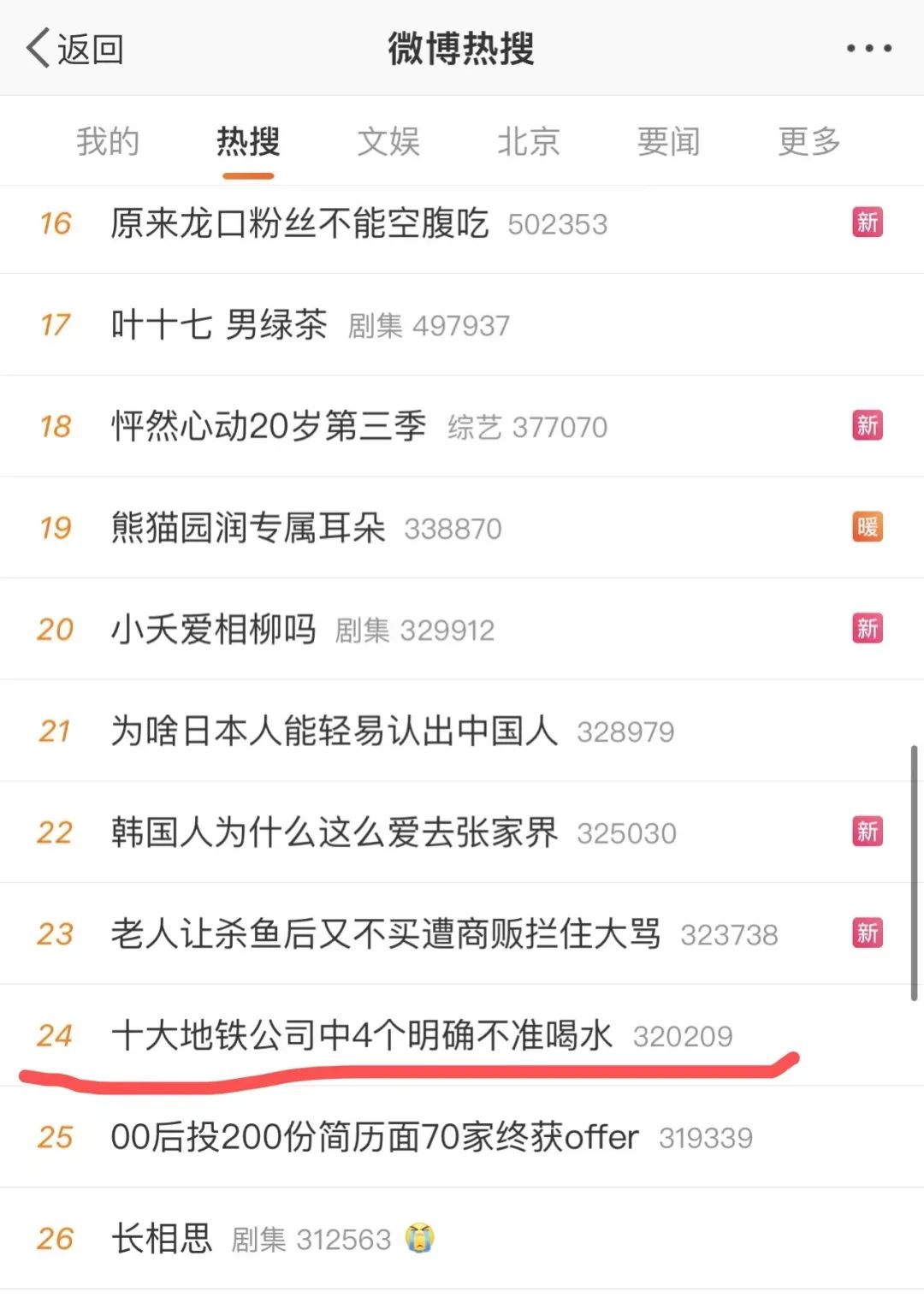View 00后投200份简历面70家终获offer
The image size is (924, 1315).
pyautogui.click(x=375, y=1137)
